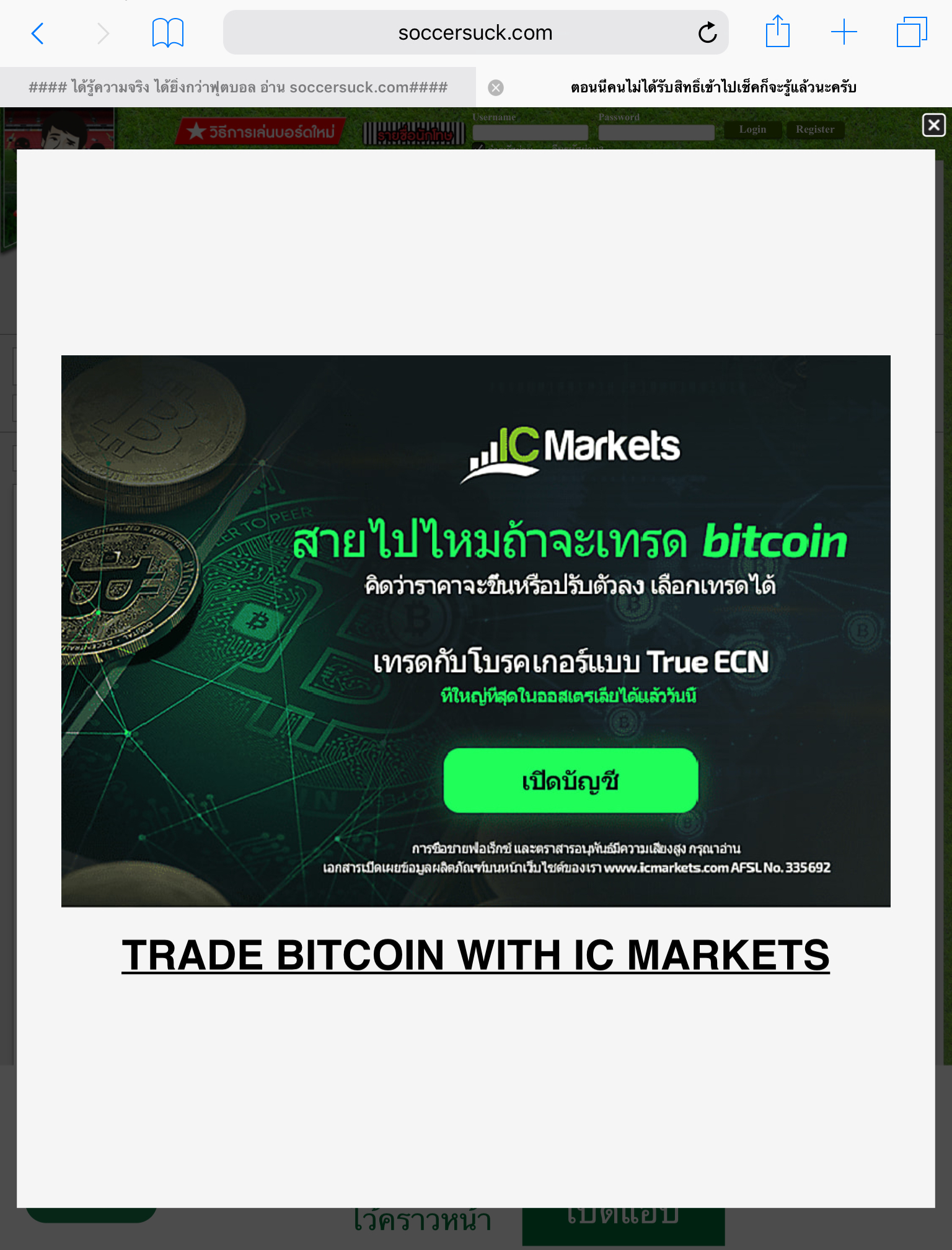Open the Trade Bitcoin with IC Markets link
The image size is (952, 1250).
[475, 955]
